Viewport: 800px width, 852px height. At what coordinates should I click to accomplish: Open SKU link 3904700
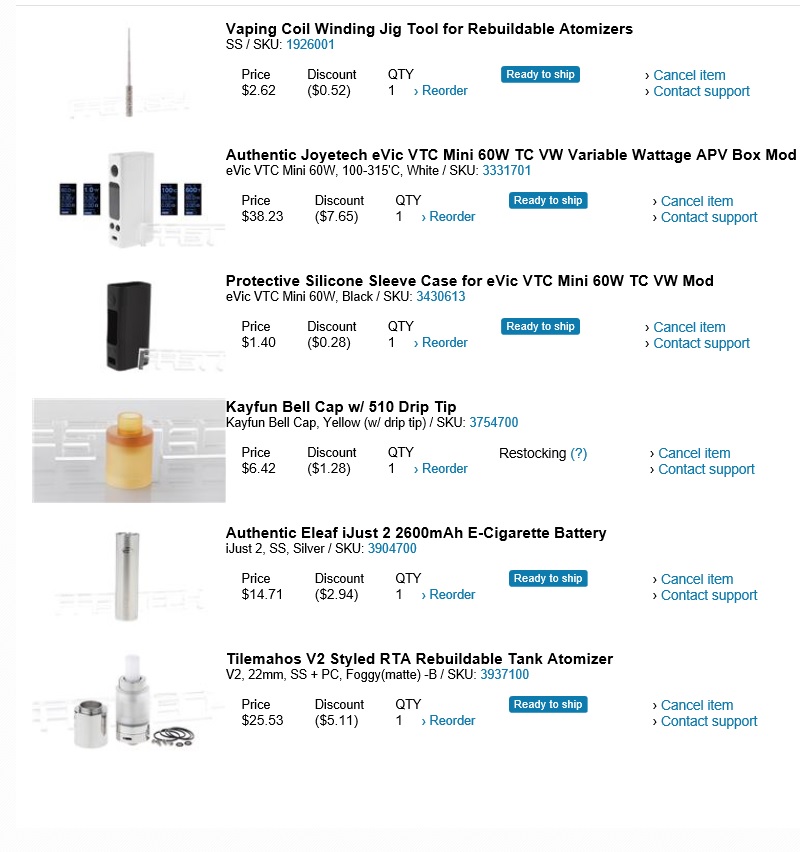point(392,548)
